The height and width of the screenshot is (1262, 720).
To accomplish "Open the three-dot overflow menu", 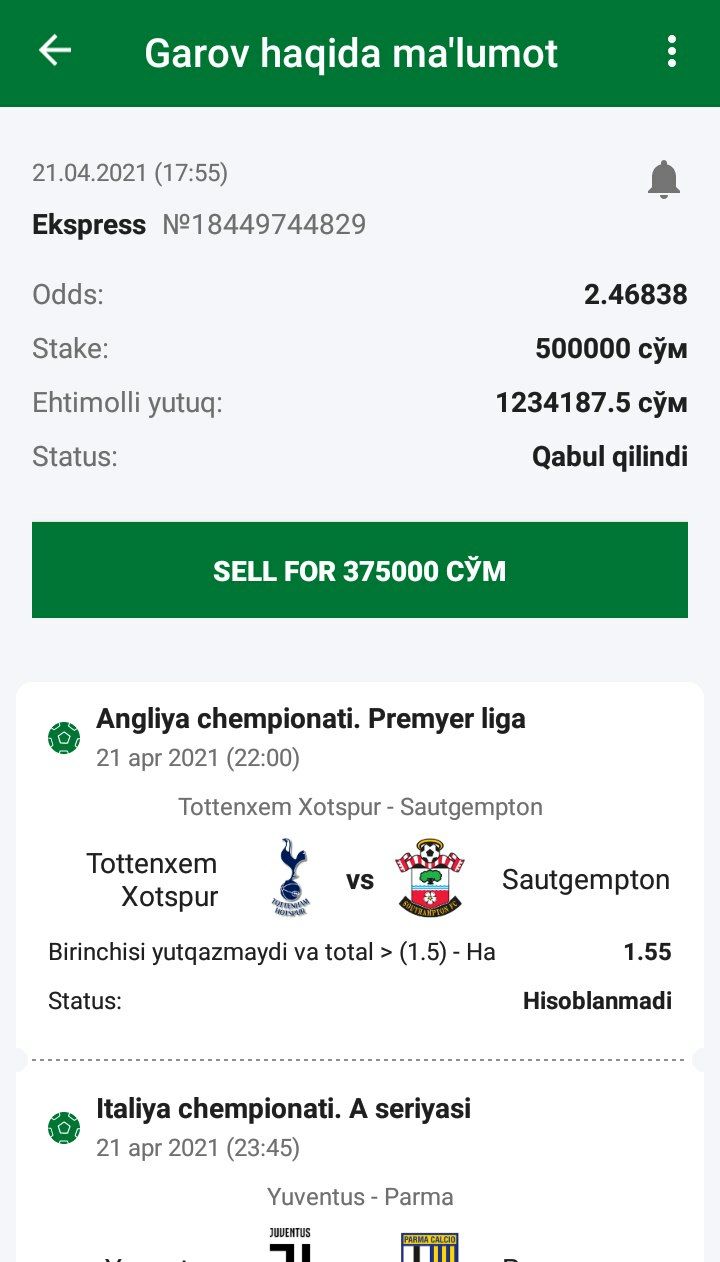I will point(672,51).
